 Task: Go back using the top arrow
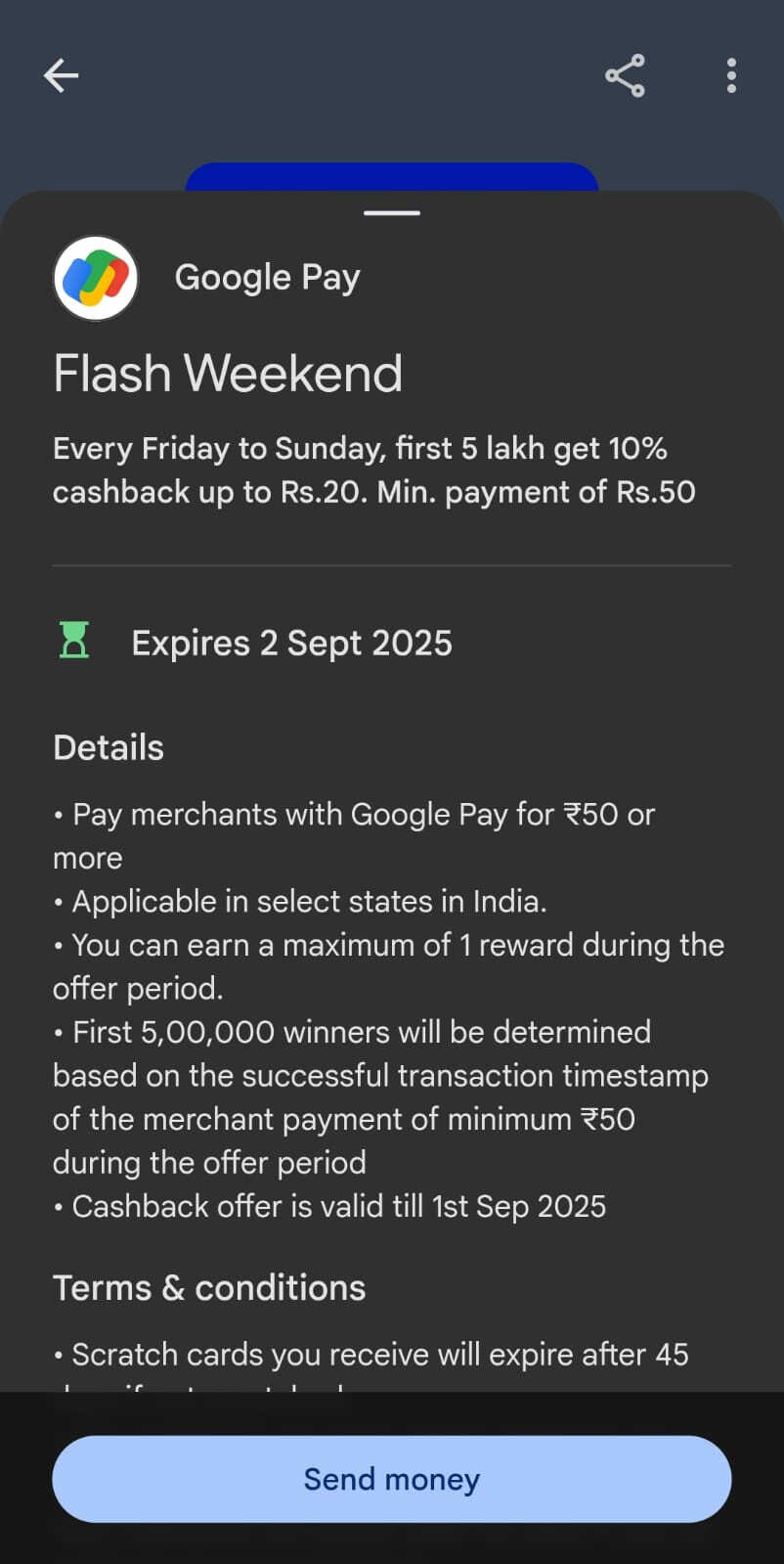pyautogui.click(x=61, y=75)
